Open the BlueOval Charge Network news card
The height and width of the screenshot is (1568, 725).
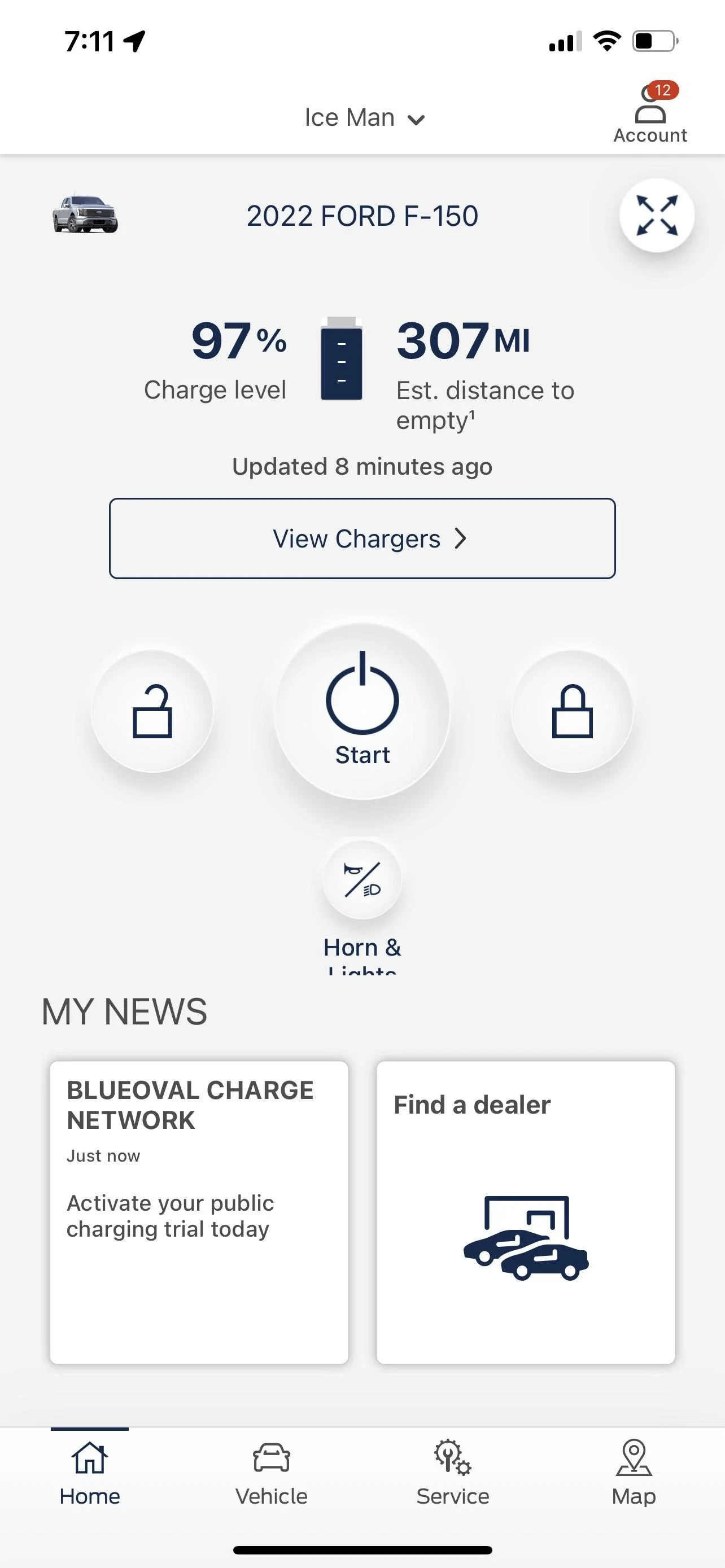point(199,1212)
